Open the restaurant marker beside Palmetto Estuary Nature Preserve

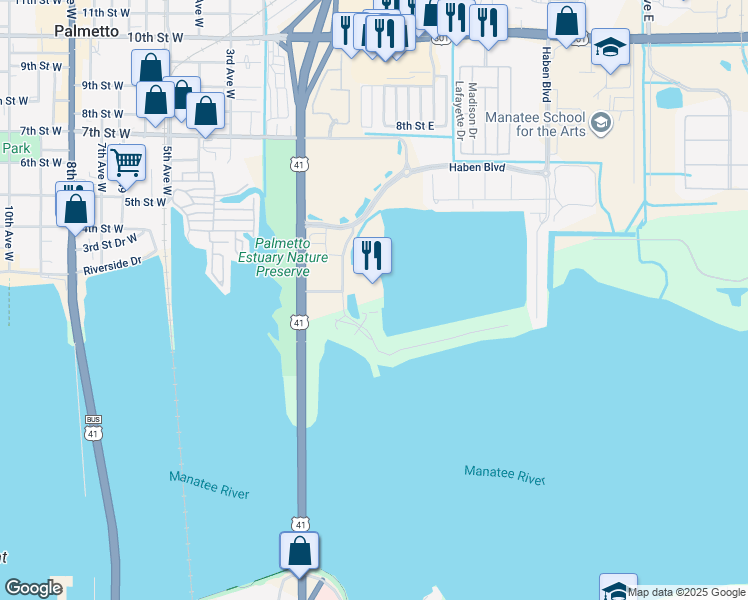(371, 257)
